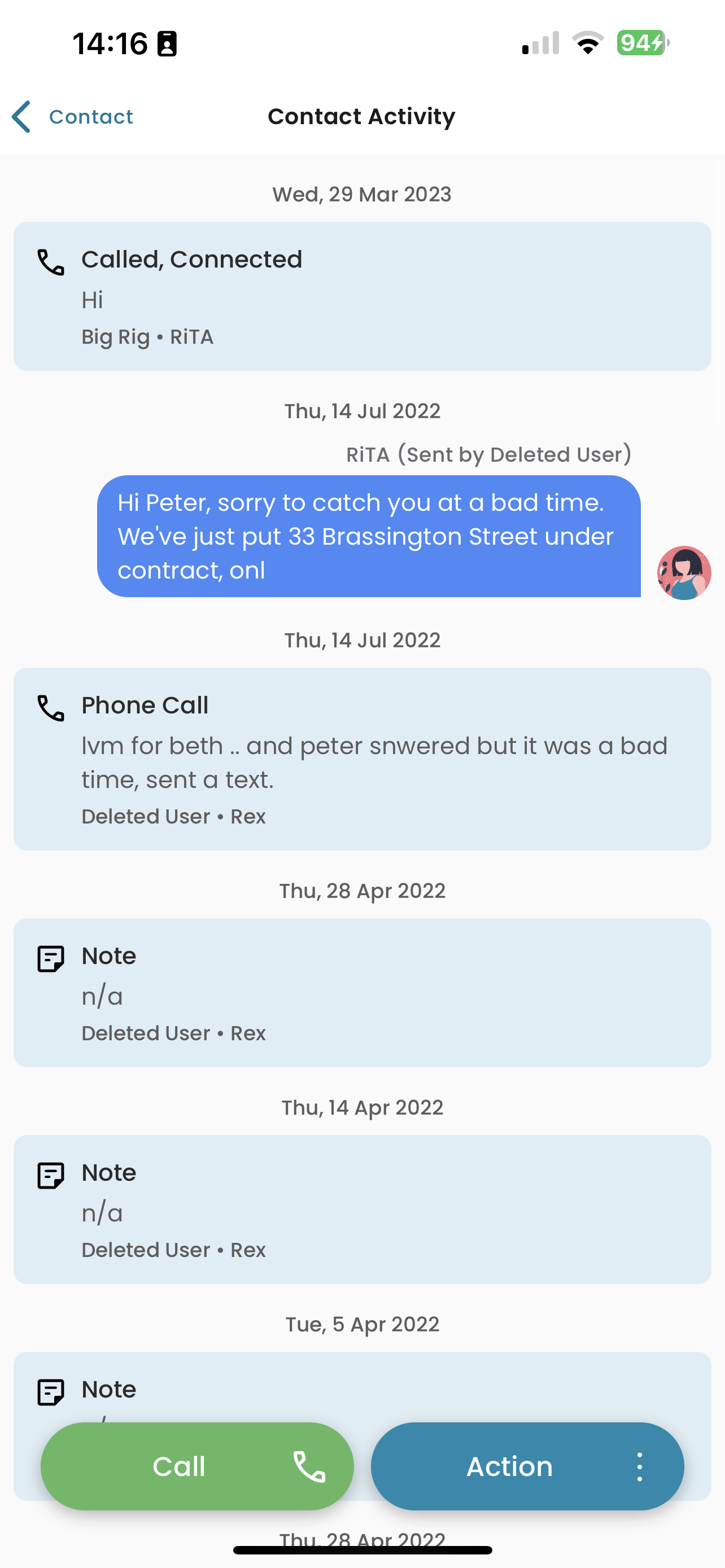Tap the sender avatar beside the message
This screenshot has height=1568, width=725.
click(x=684, y=573)
